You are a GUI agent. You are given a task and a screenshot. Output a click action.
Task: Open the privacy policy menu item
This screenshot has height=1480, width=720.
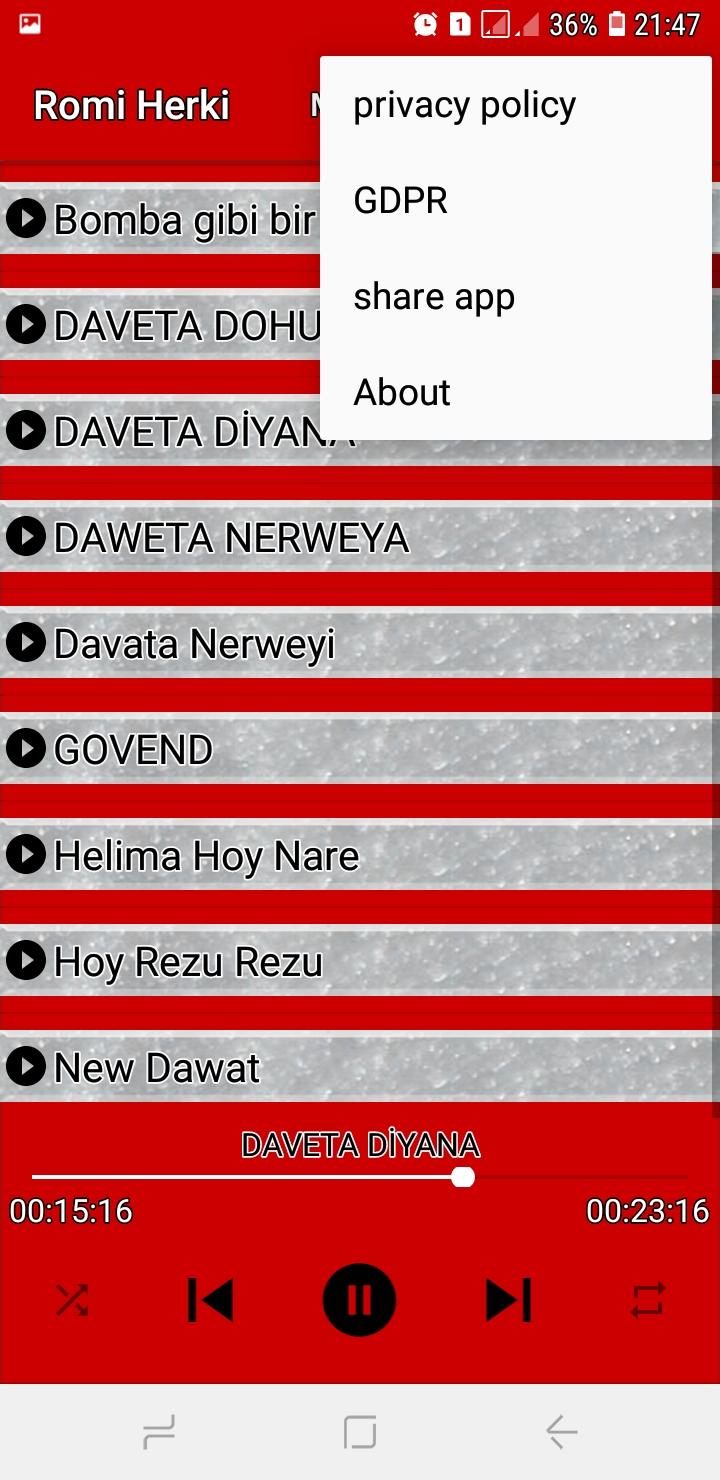464,105
